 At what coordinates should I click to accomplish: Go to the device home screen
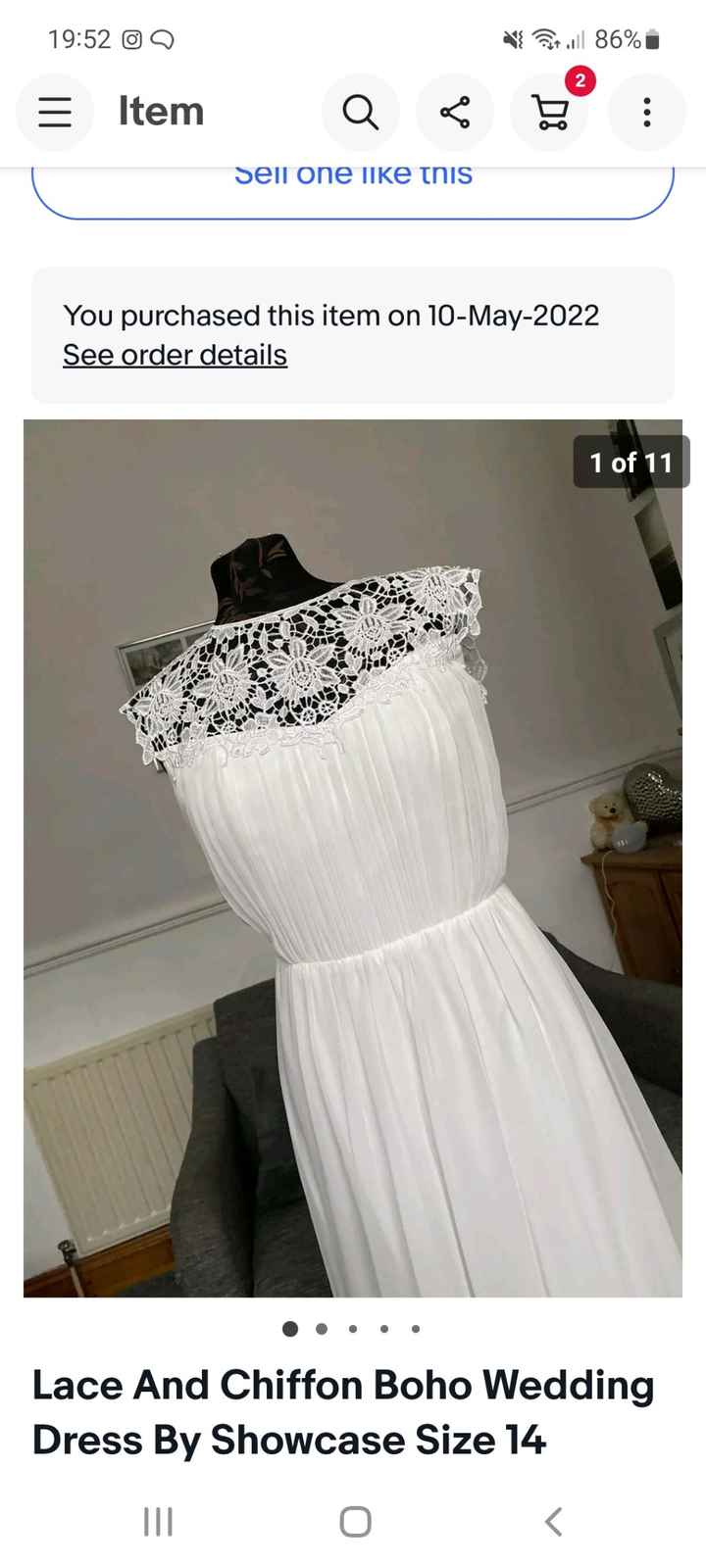point(354,1521)
